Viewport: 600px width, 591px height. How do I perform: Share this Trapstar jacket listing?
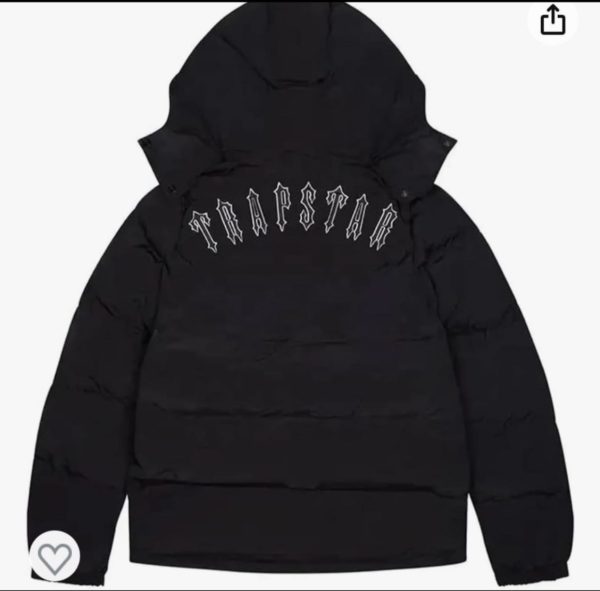point(553,22)
